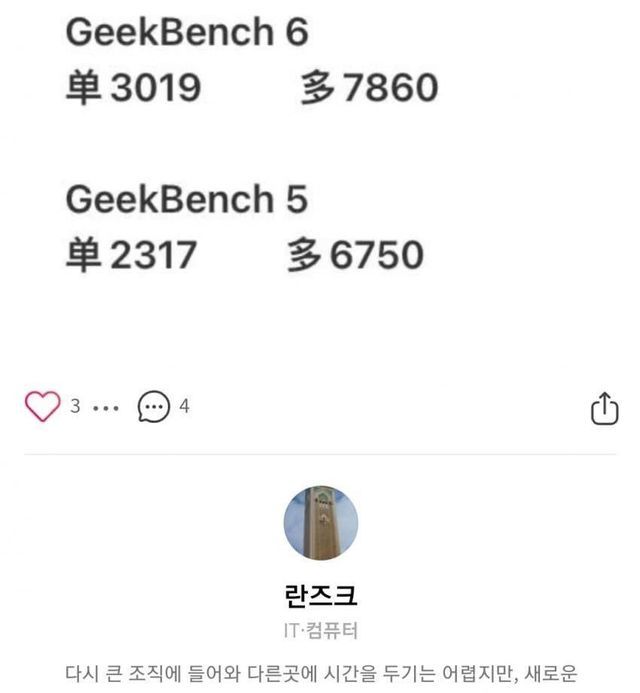Open 란즈크's profile picture
640x693 pixels.
tap(321, 523)
